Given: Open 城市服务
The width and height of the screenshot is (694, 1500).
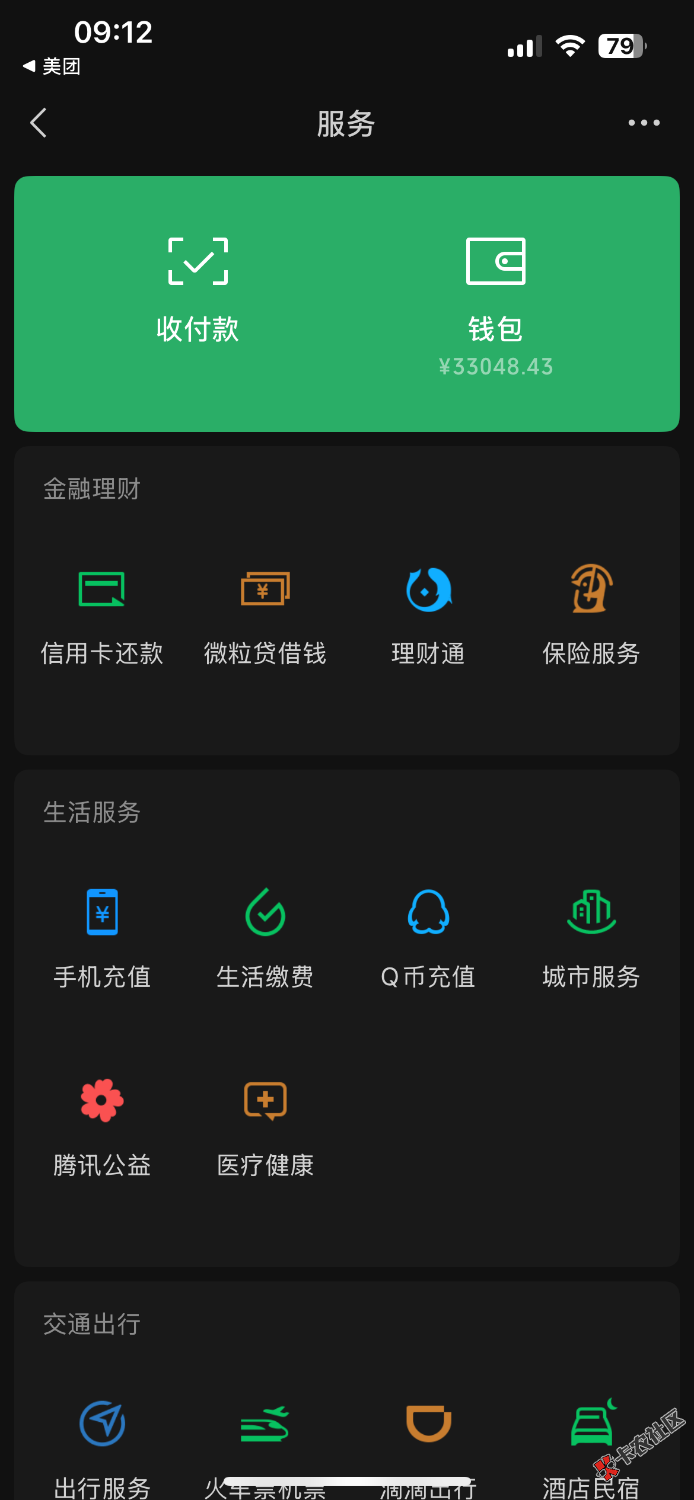Looking at the screenshot, I should tap(591, 938).
